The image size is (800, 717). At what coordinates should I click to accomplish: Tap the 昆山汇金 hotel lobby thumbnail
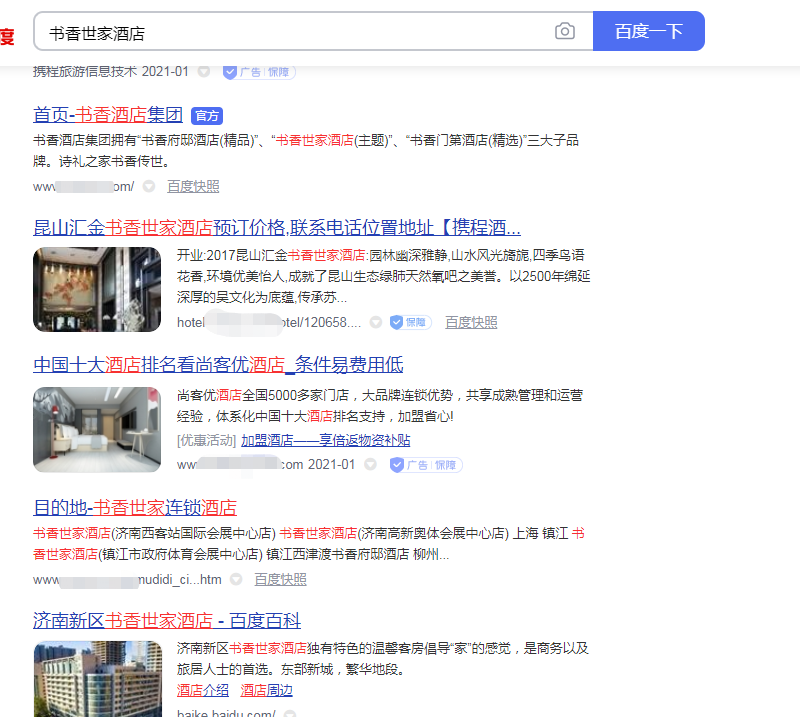(x=97, y=289)
